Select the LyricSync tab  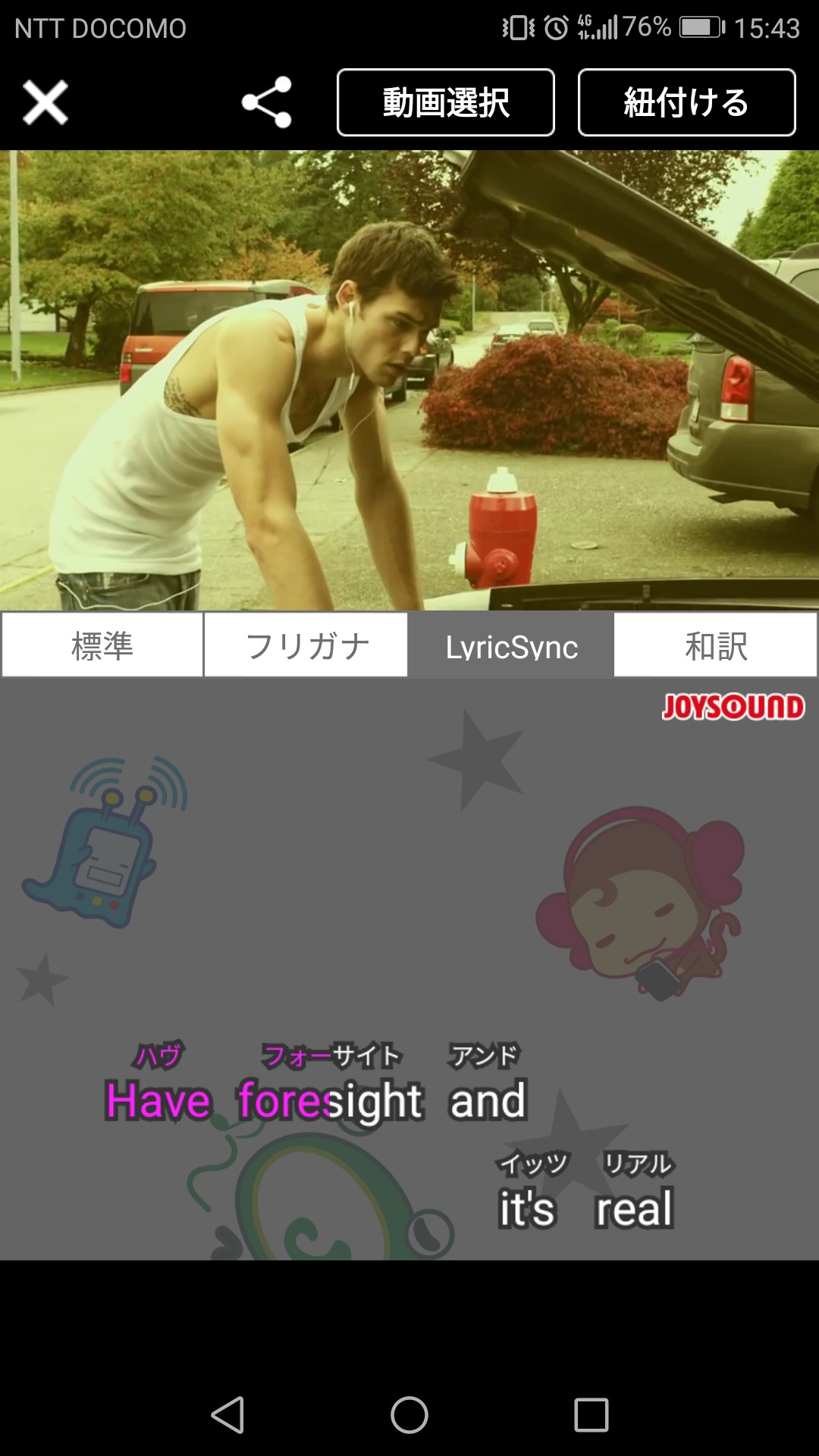coord(511,645)
